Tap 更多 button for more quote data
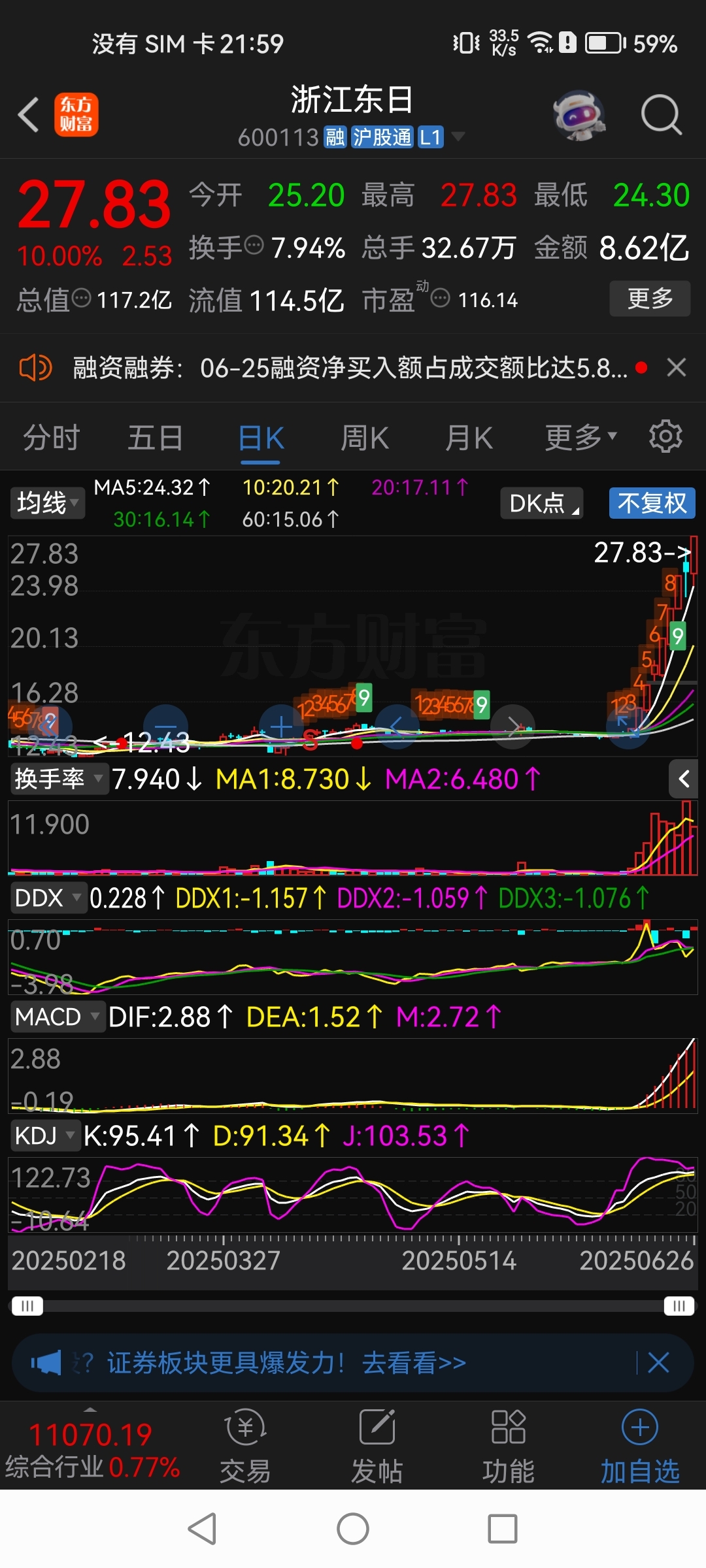 click(x=650, y=299)
